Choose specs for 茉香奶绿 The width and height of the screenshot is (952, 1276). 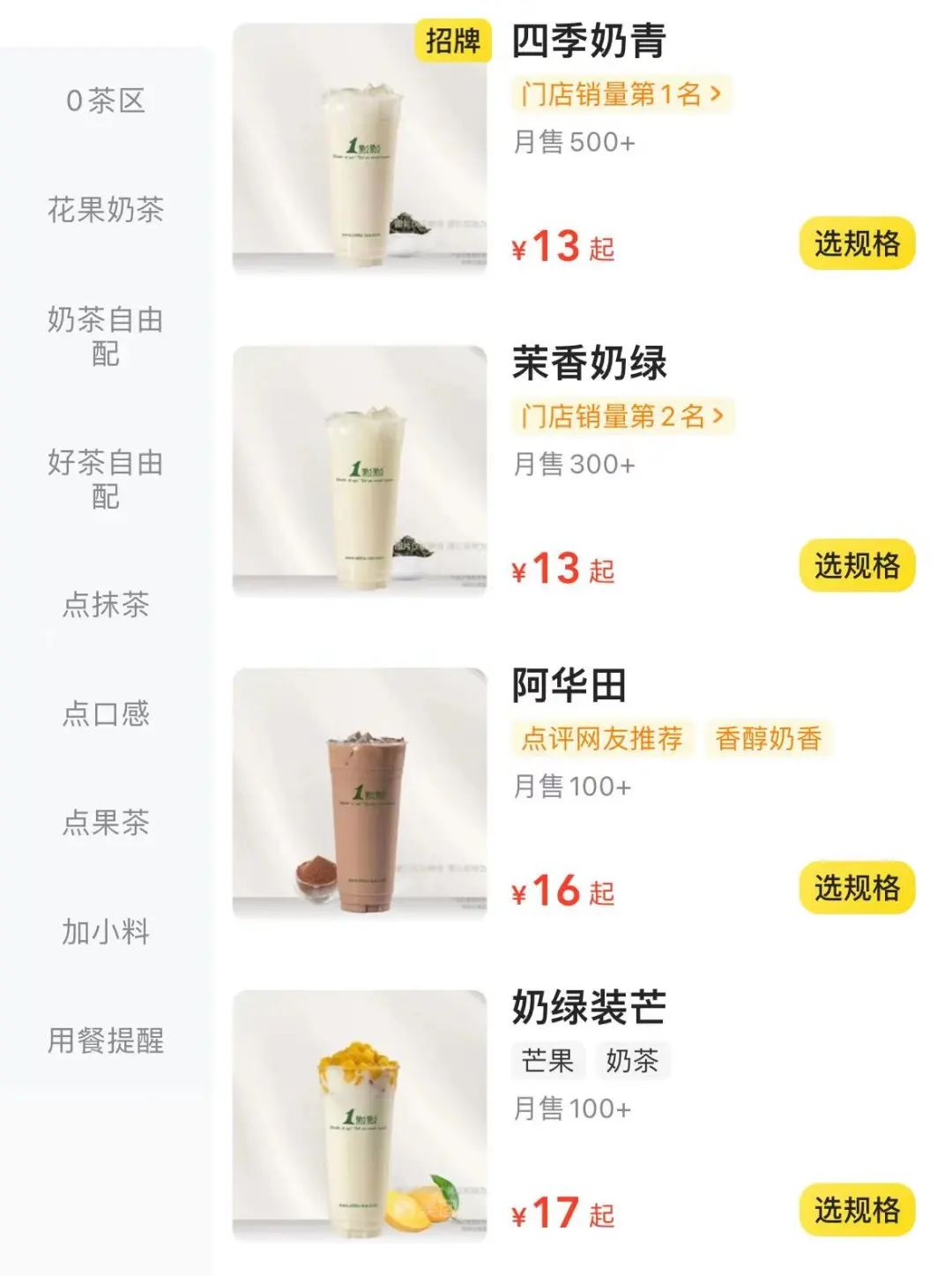857,566
